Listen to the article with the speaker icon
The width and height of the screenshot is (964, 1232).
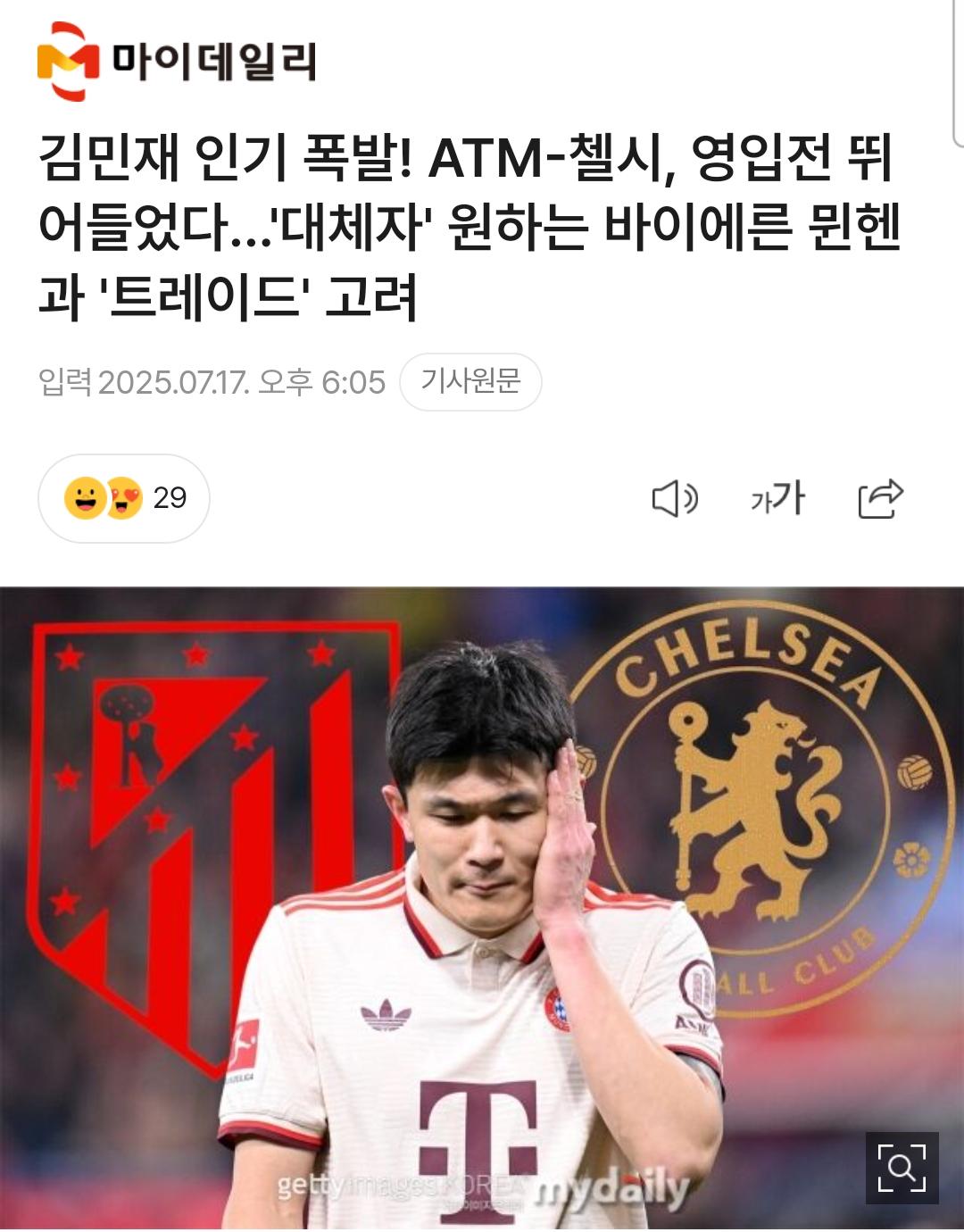click(675, 499)
